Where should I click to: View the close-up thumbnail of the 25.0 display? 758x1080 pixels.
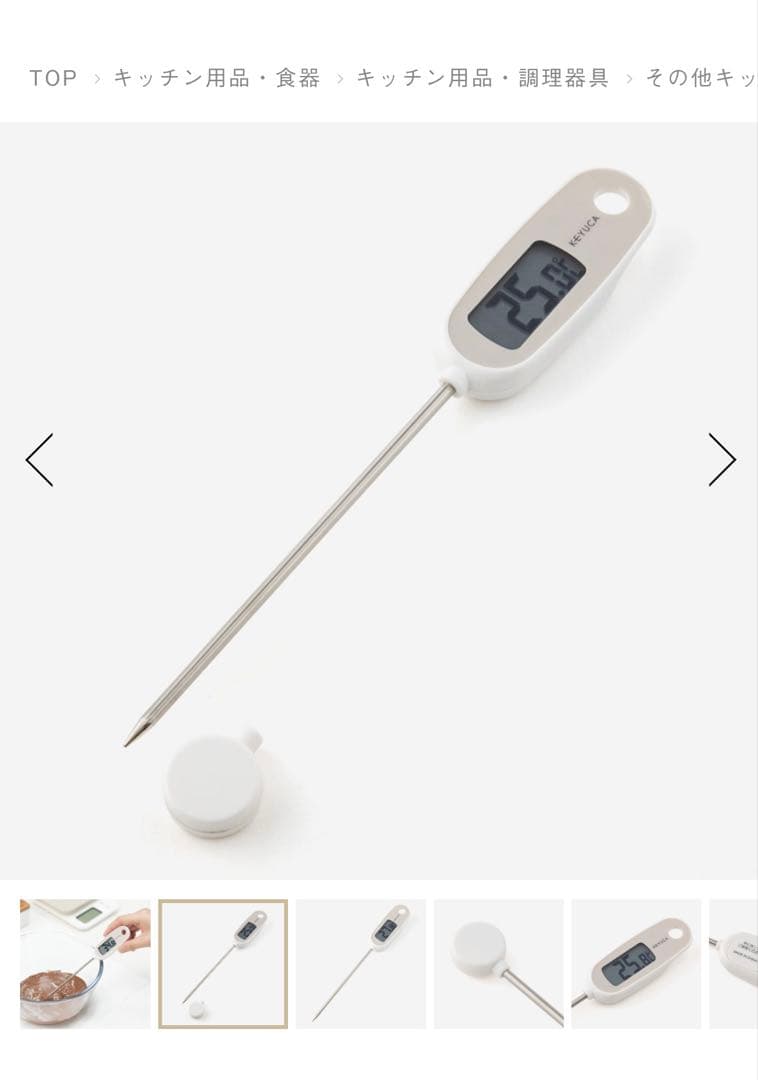pos(636,964)
